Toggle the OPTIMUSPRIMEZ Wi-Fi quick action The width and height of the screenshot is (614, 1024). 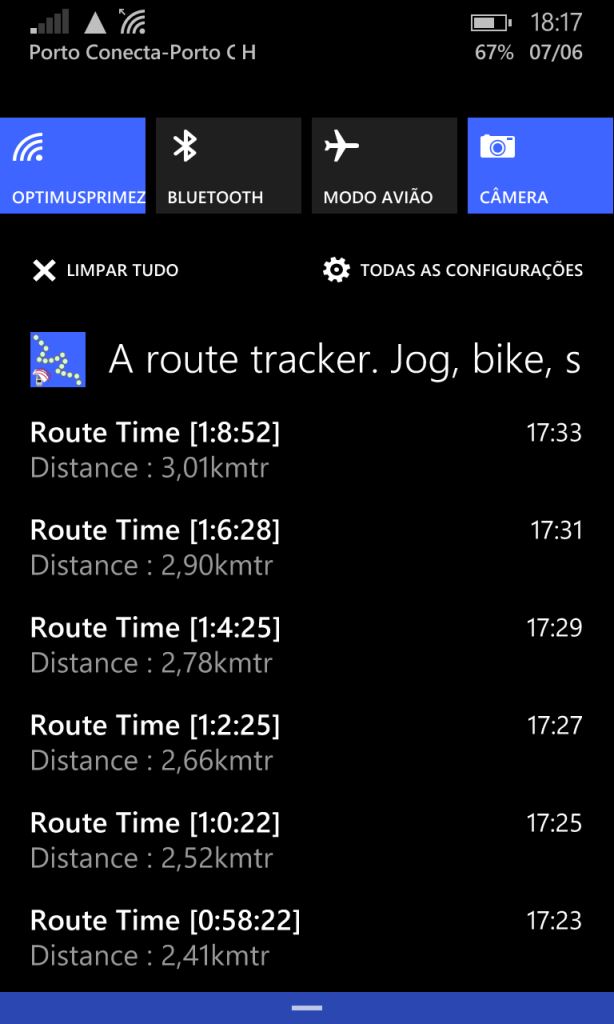pos(73,166)
